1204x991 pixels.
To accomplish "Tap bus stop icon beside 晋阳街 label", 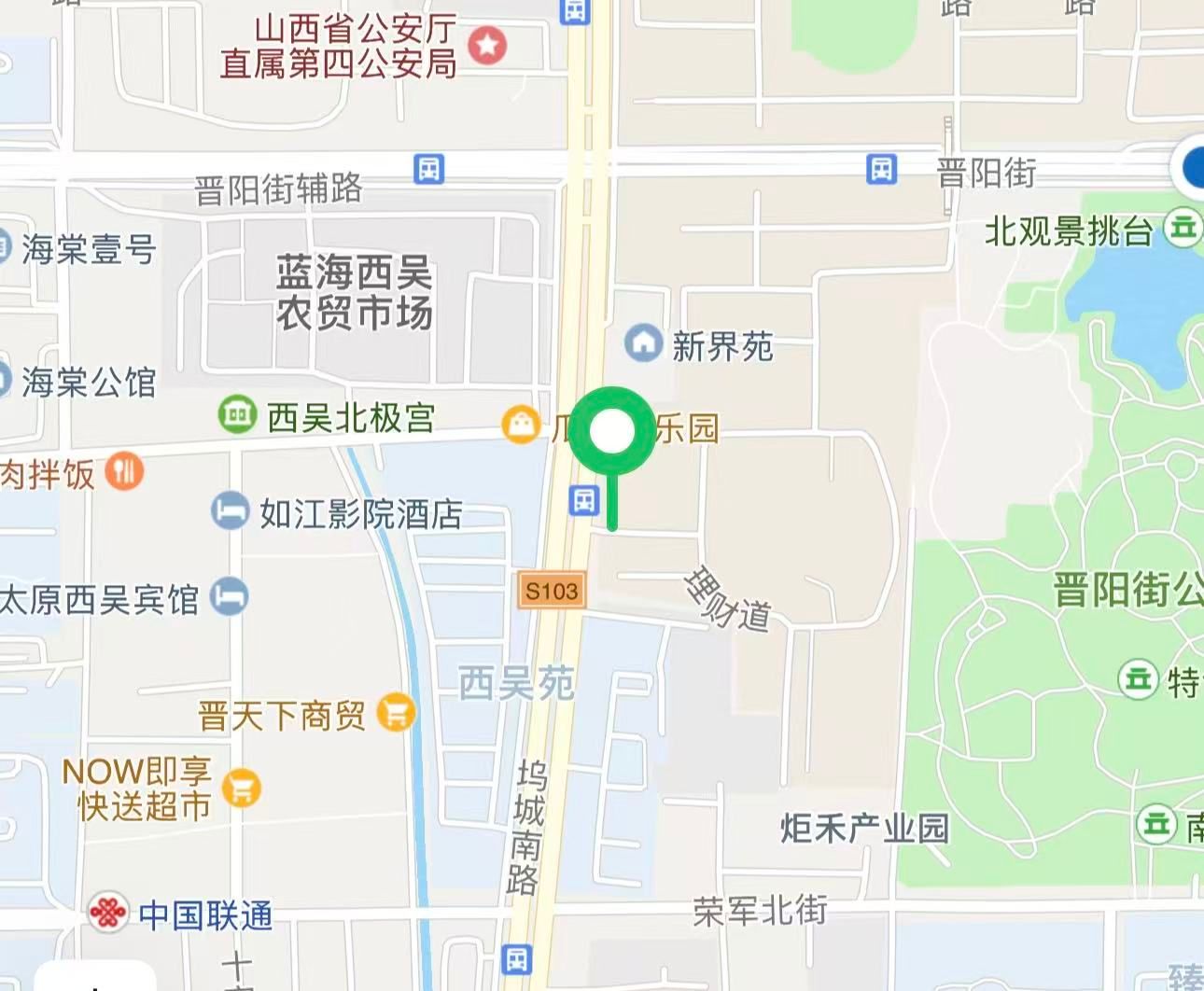I will click(881, 169).
